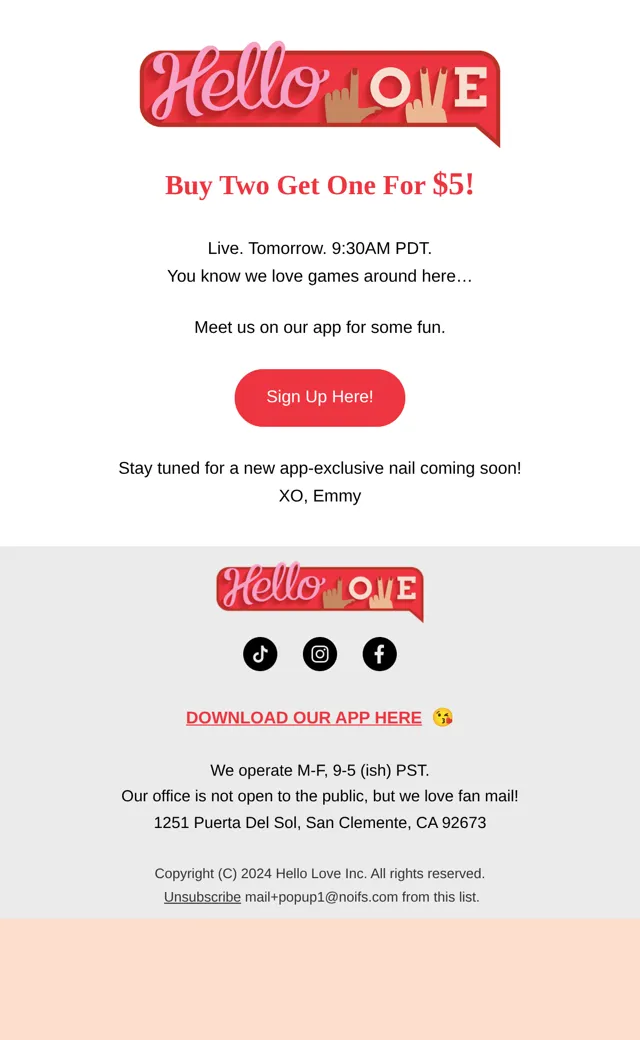Tap the Sign Up Here! button
This screenshot has width=640, height=1040.
(x=320, y=397)
